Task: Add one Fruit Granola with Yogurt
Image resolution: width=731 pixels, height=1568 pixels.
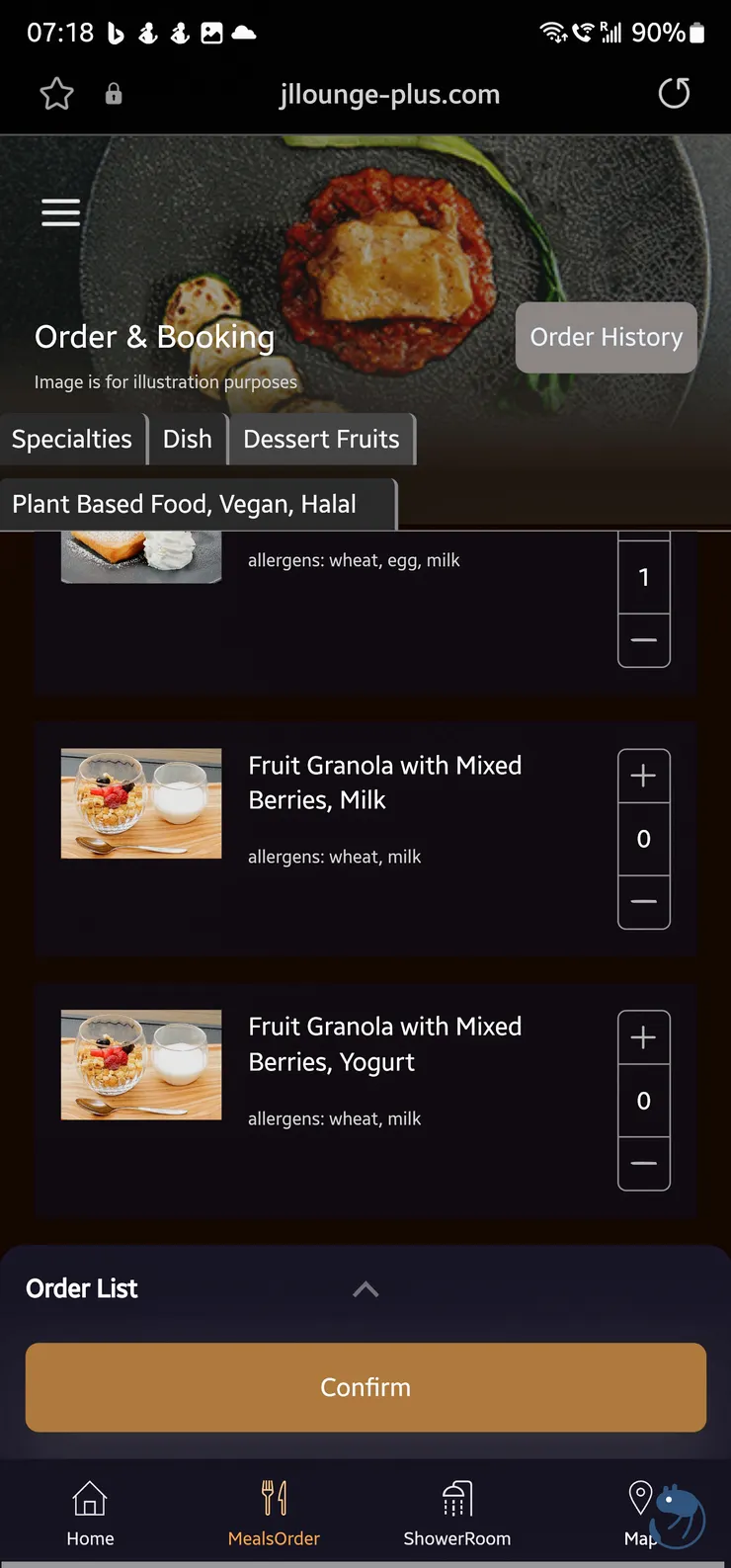Action: [x=643, y=1037]
